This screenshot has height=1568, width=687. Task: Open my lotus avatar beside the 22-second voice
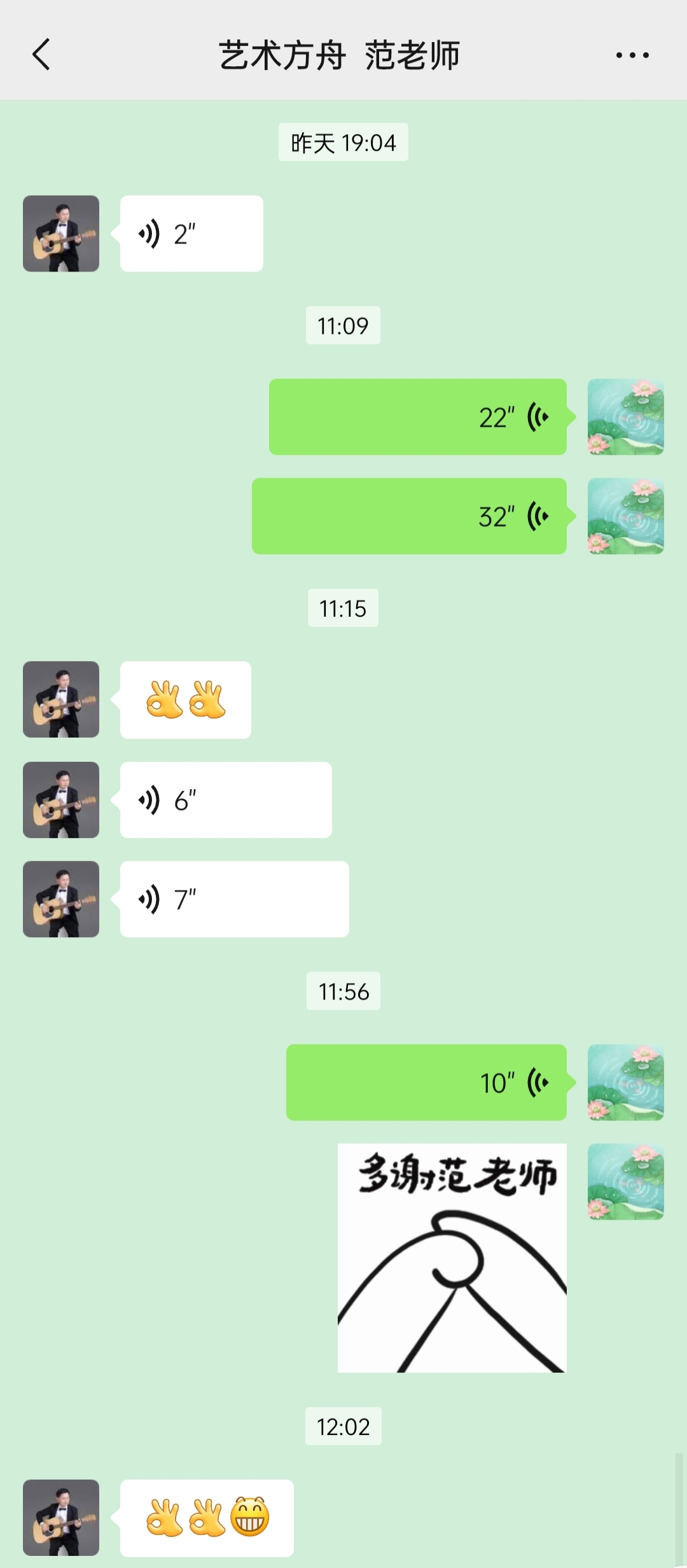(625, 417)
